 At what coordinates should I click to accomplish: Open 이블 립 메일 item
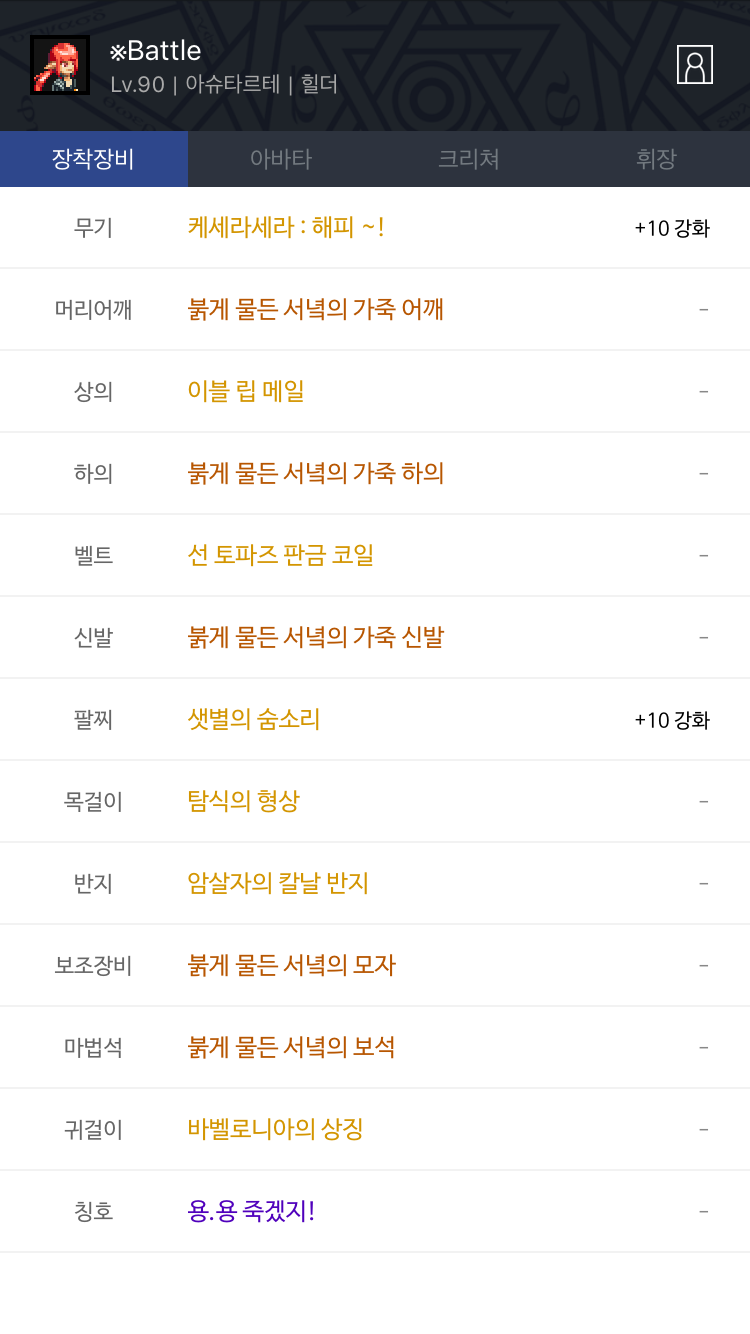pyautogui.click(x=246, y=392)
